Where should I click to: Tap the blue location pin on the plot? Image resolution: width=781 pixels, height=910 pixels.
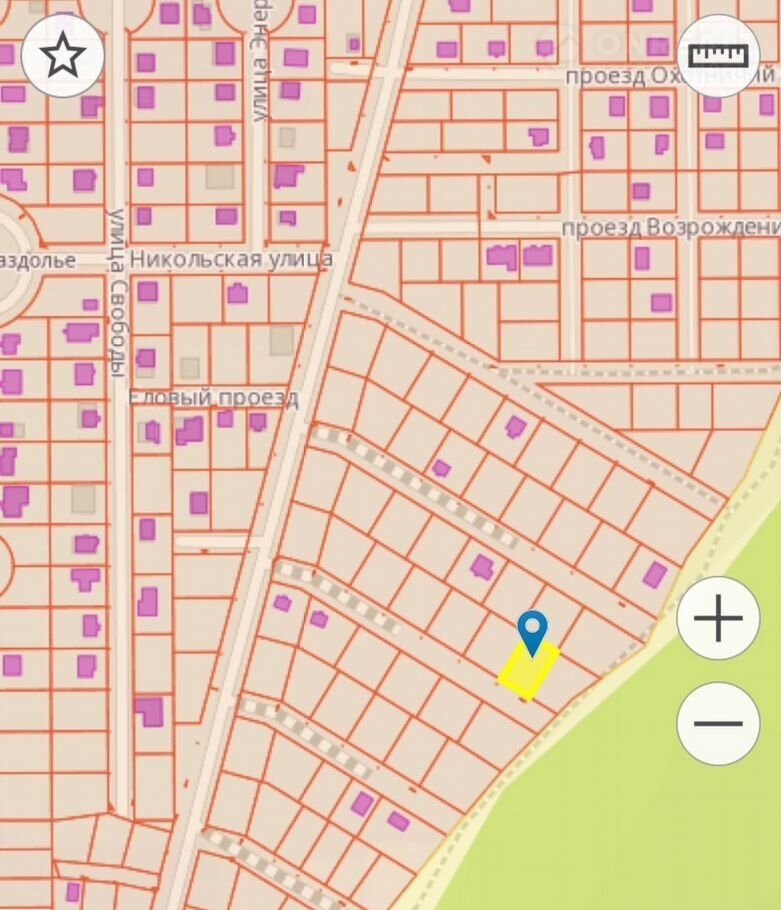[x=532, y=632]
